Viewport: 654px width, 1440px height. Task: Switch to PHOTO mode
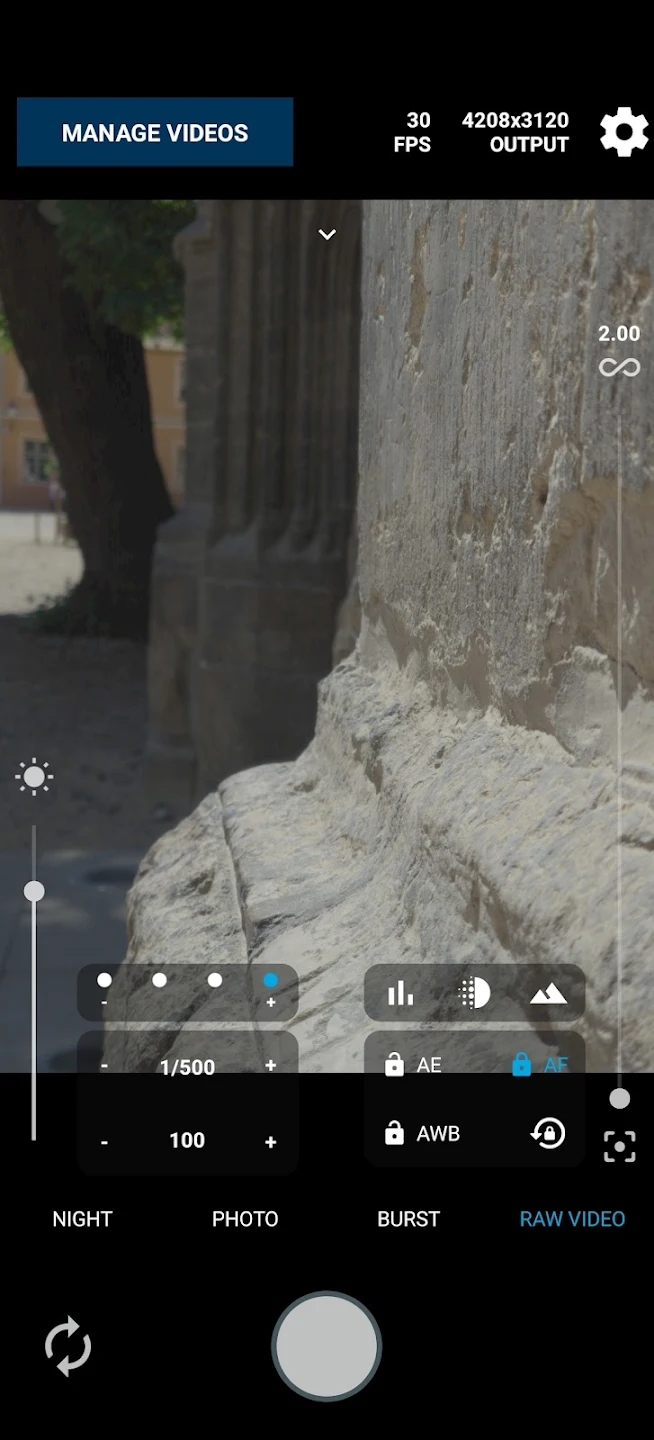pyautogui.click(x=245, y=1219)
